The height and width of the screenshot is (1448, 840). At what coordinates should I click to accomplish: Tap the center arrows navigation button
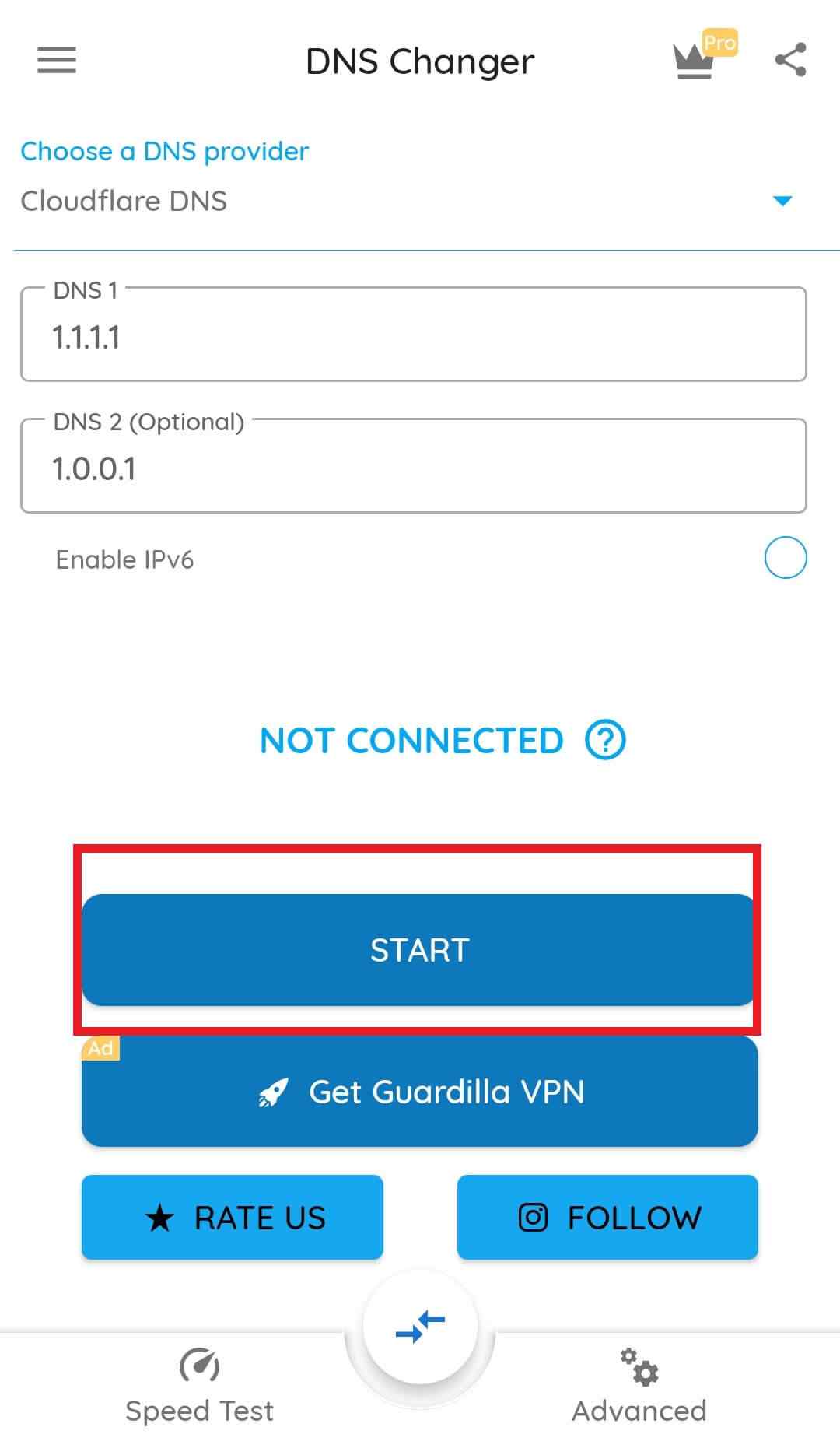point(420,1327)
